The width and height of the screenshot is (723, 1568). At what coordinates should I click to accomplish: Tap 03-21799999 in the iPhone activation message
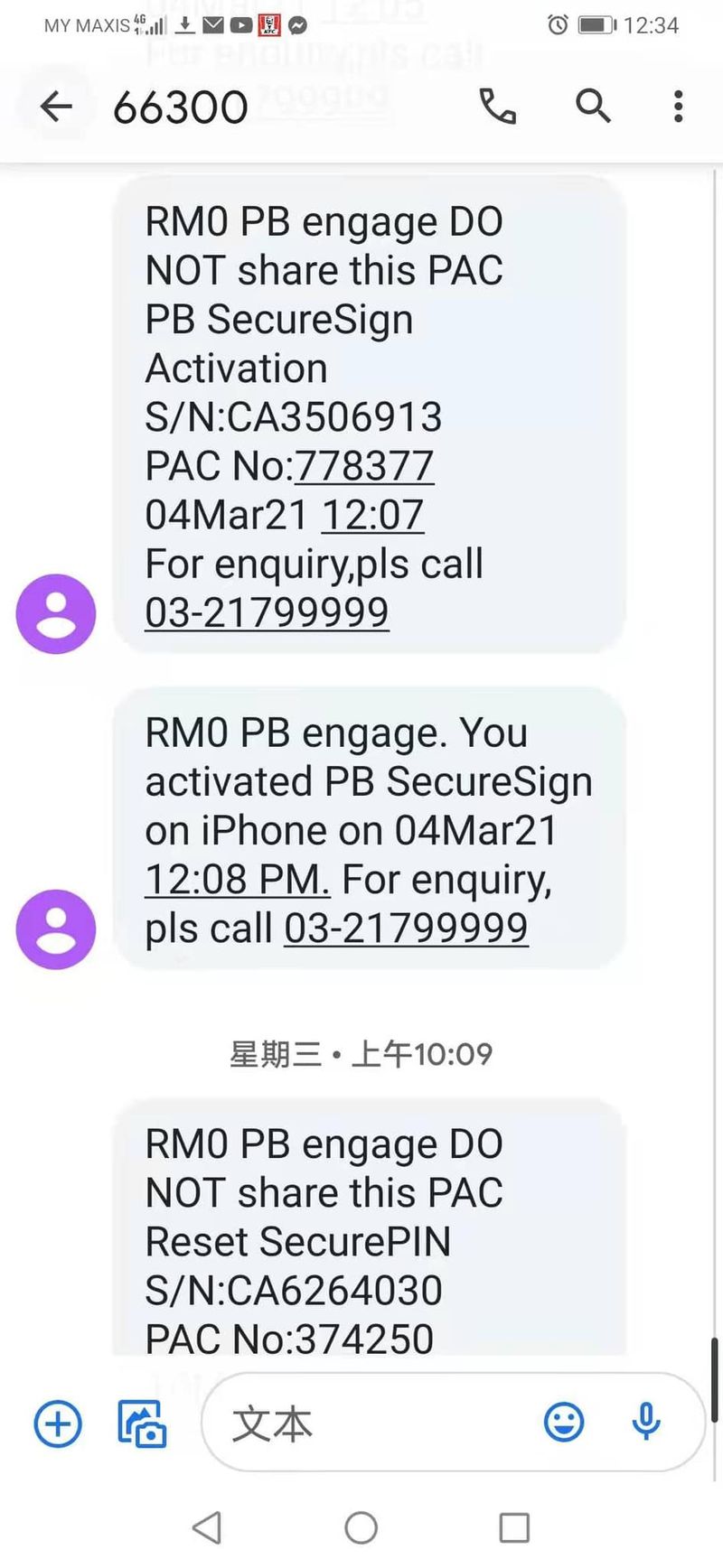tap(406, 928)
